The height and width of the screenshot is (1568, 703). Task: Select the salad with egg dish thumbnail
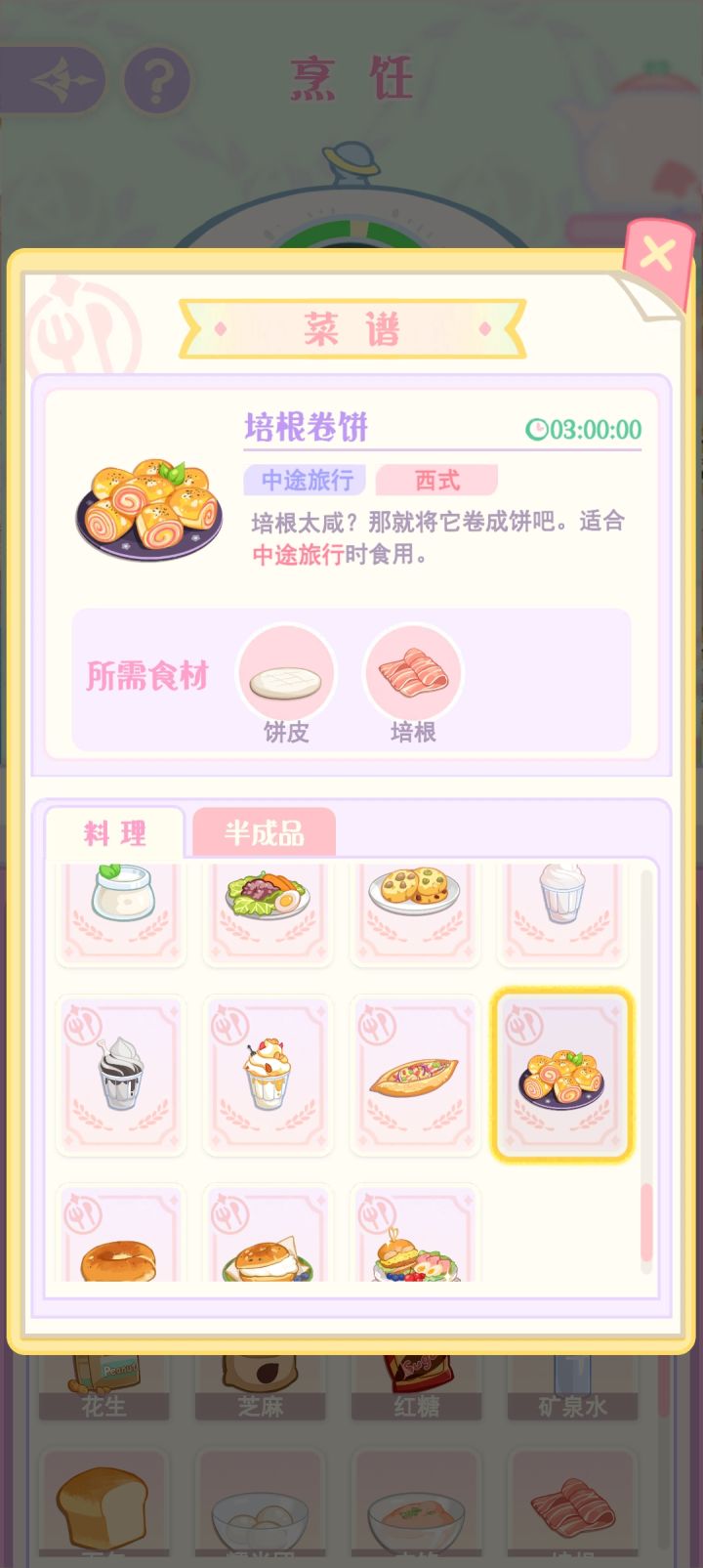click(x=268, y=909)
